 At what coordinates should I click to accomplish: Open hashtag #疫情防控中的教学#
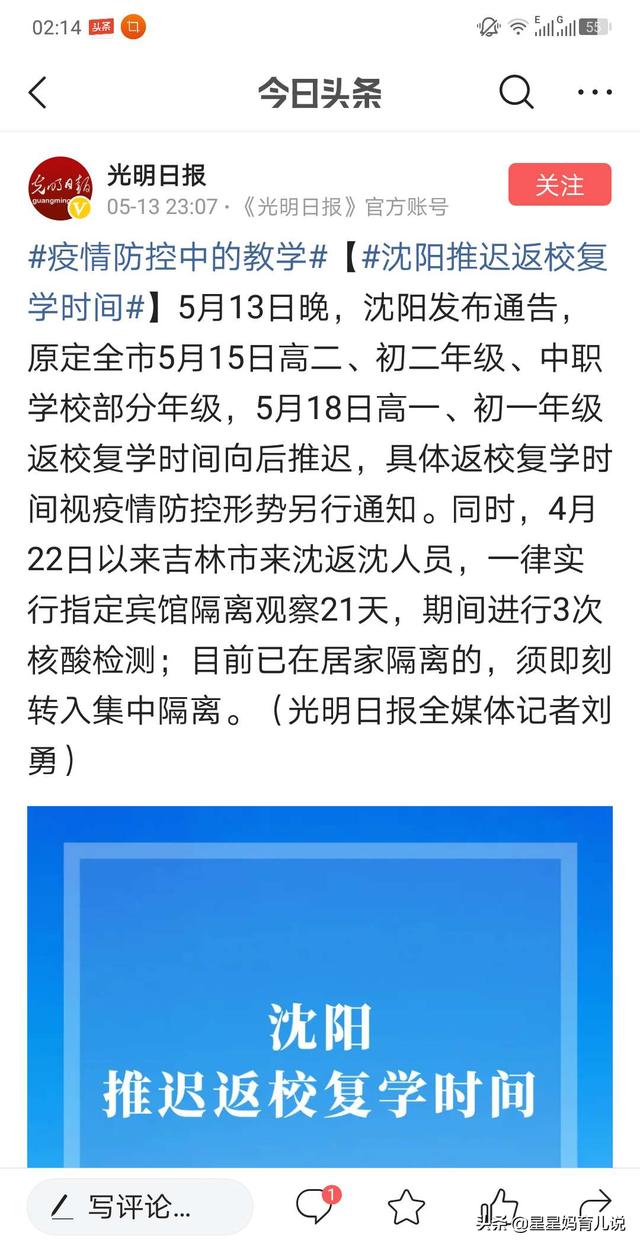coord(178,258)
